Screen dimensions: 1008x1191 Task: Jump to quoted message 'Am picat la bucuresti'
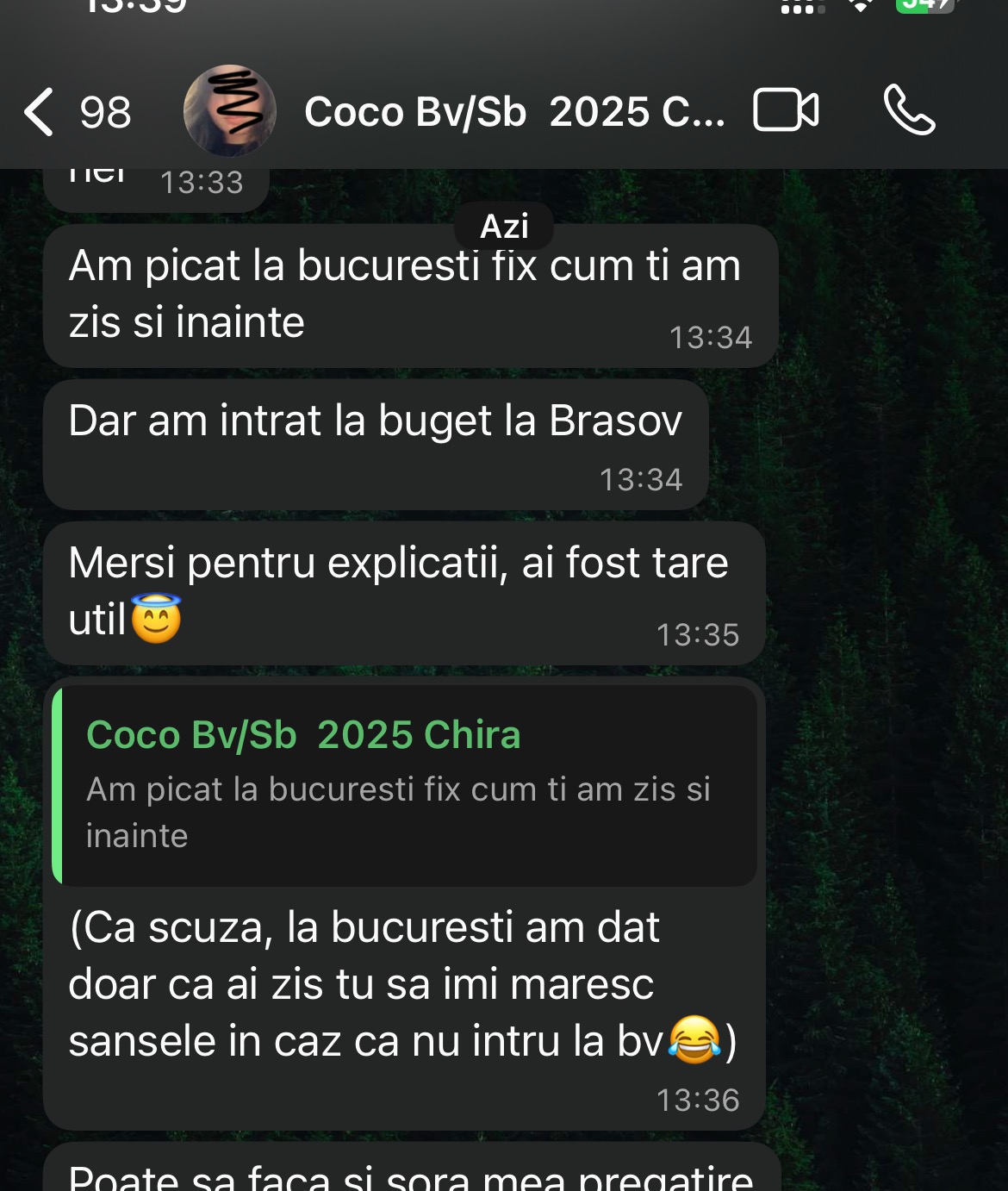[x=405, y=784]
